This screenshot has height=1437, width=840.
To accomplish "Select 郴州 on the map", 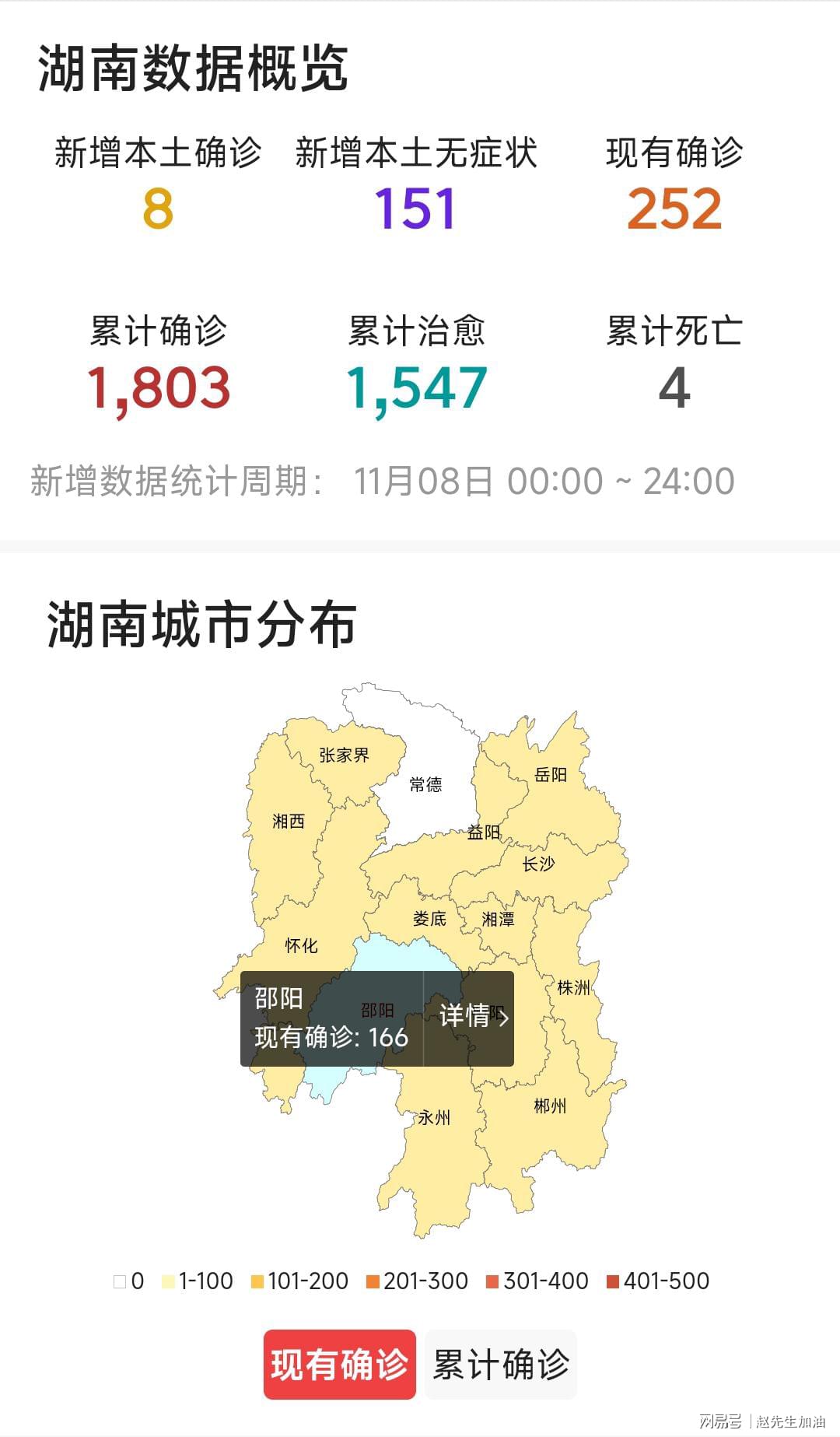I will [550, 1106].
